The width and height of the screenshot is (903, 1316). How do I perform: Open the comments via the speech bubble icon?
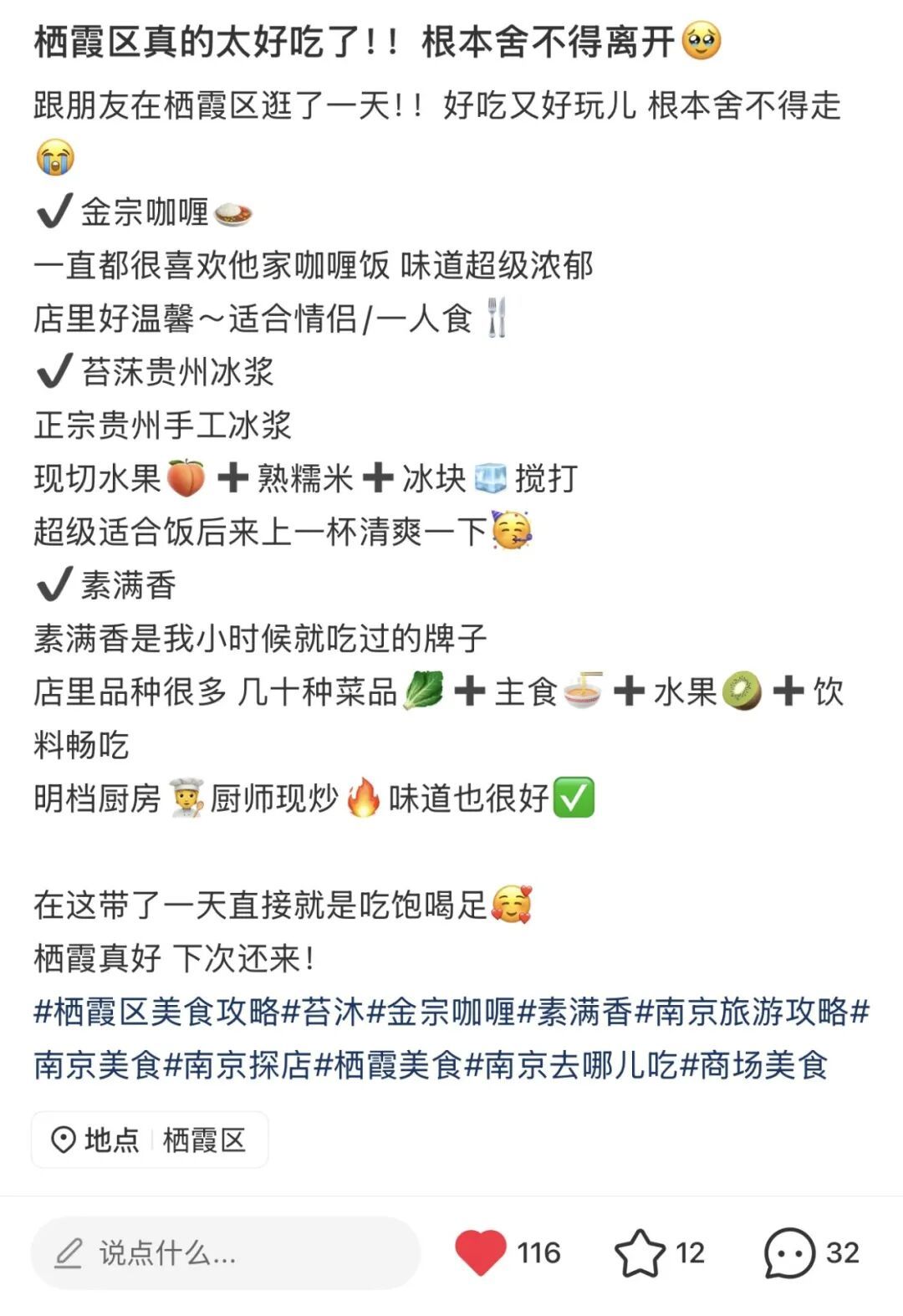pos(789,1252)
